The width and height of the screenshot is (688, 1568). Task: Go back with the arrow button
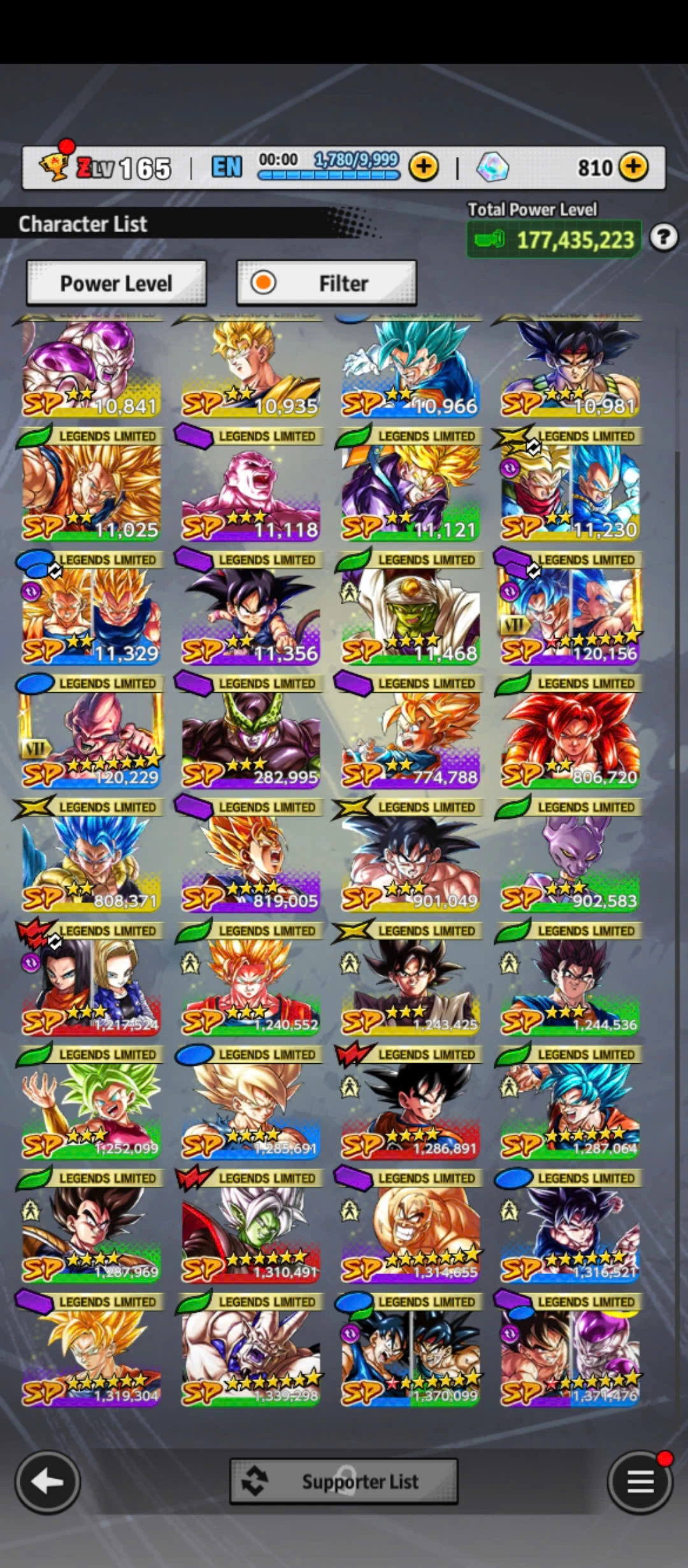coord(48,1482)
